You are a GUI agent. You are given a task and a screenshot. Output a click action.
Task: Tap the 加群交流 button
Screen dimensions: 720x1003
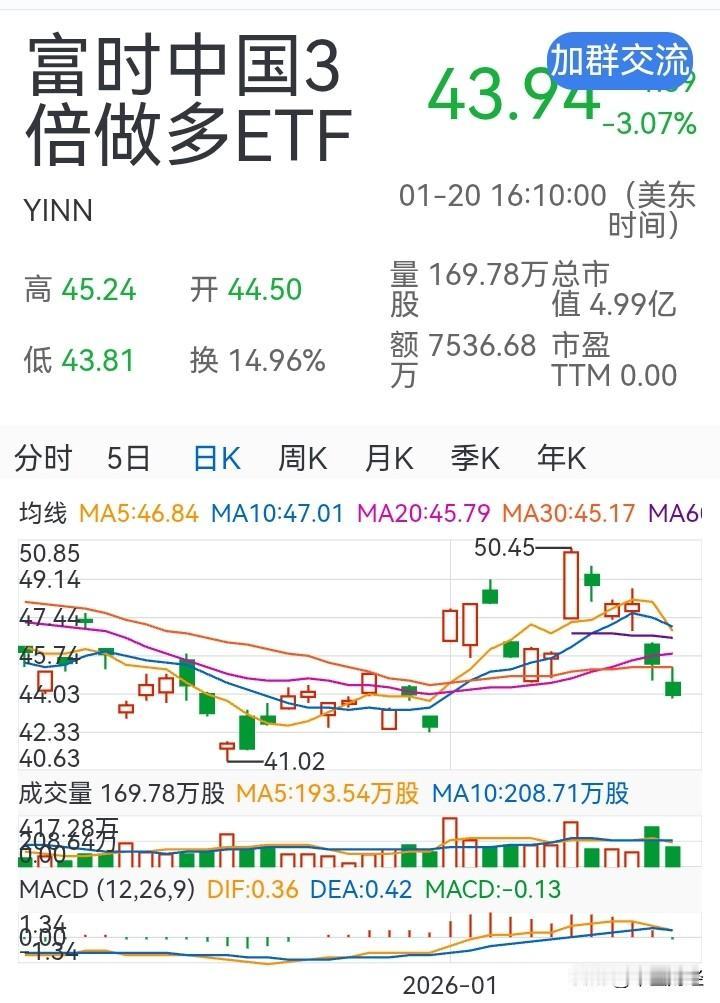[620, 61]
